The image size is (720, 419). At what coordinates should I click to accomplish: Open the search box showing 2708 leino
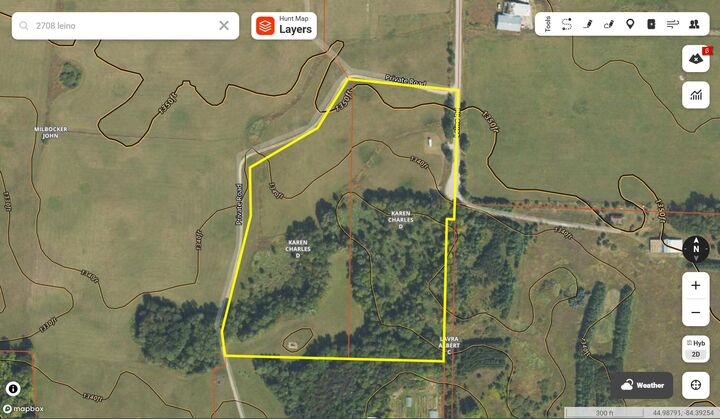click(x=125, y=26)
